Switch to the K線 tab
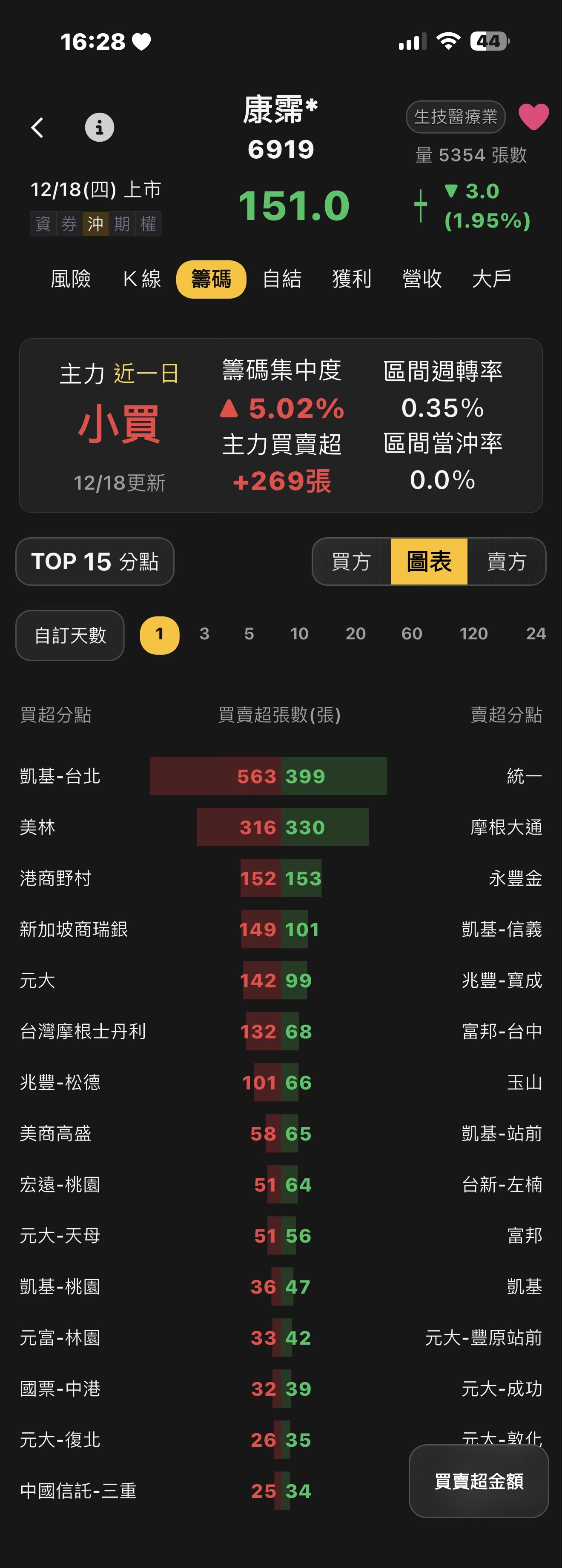This screenshot has height=1568, width=562. coord(141,279)
